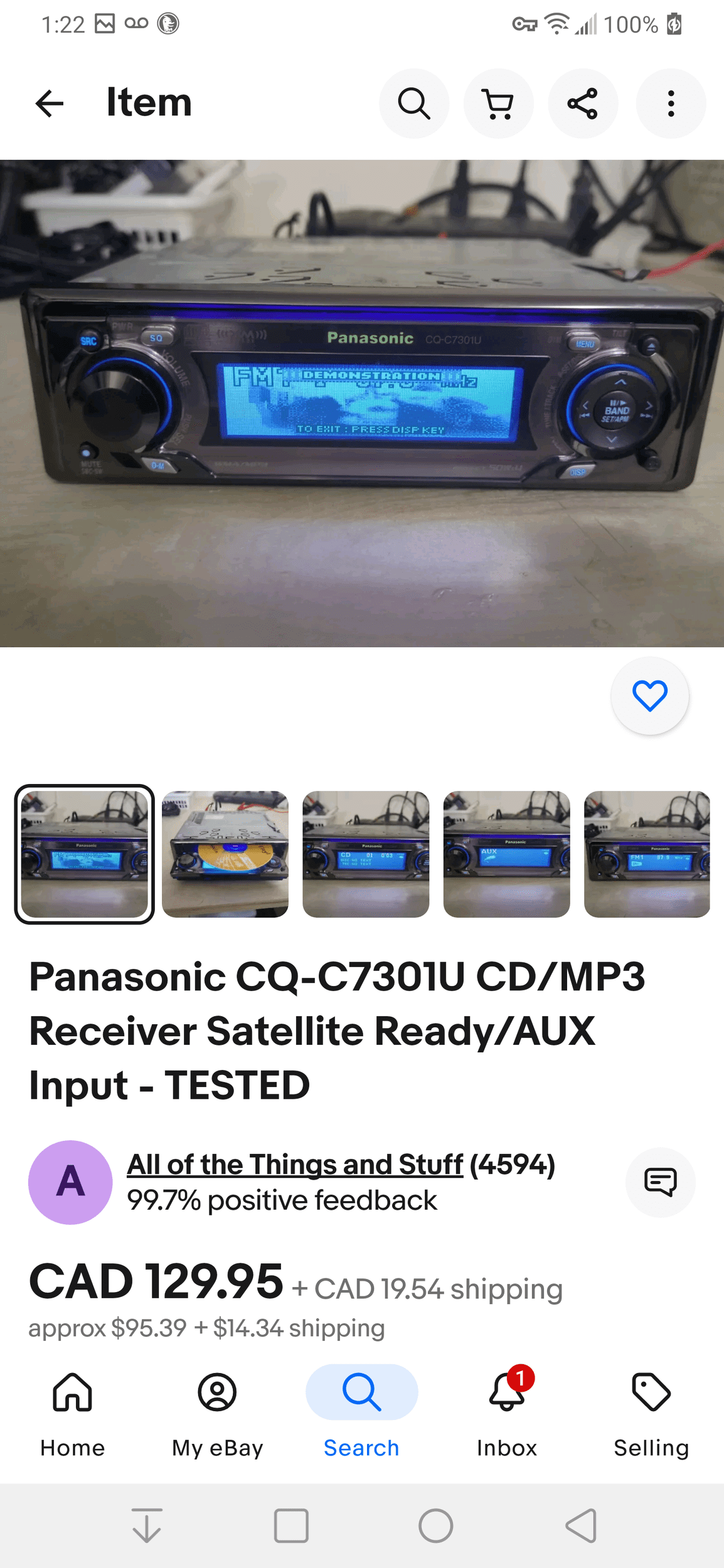Open the main product photo
The width and height of the screenshot is (724, 1568).
tap(362, 403)
